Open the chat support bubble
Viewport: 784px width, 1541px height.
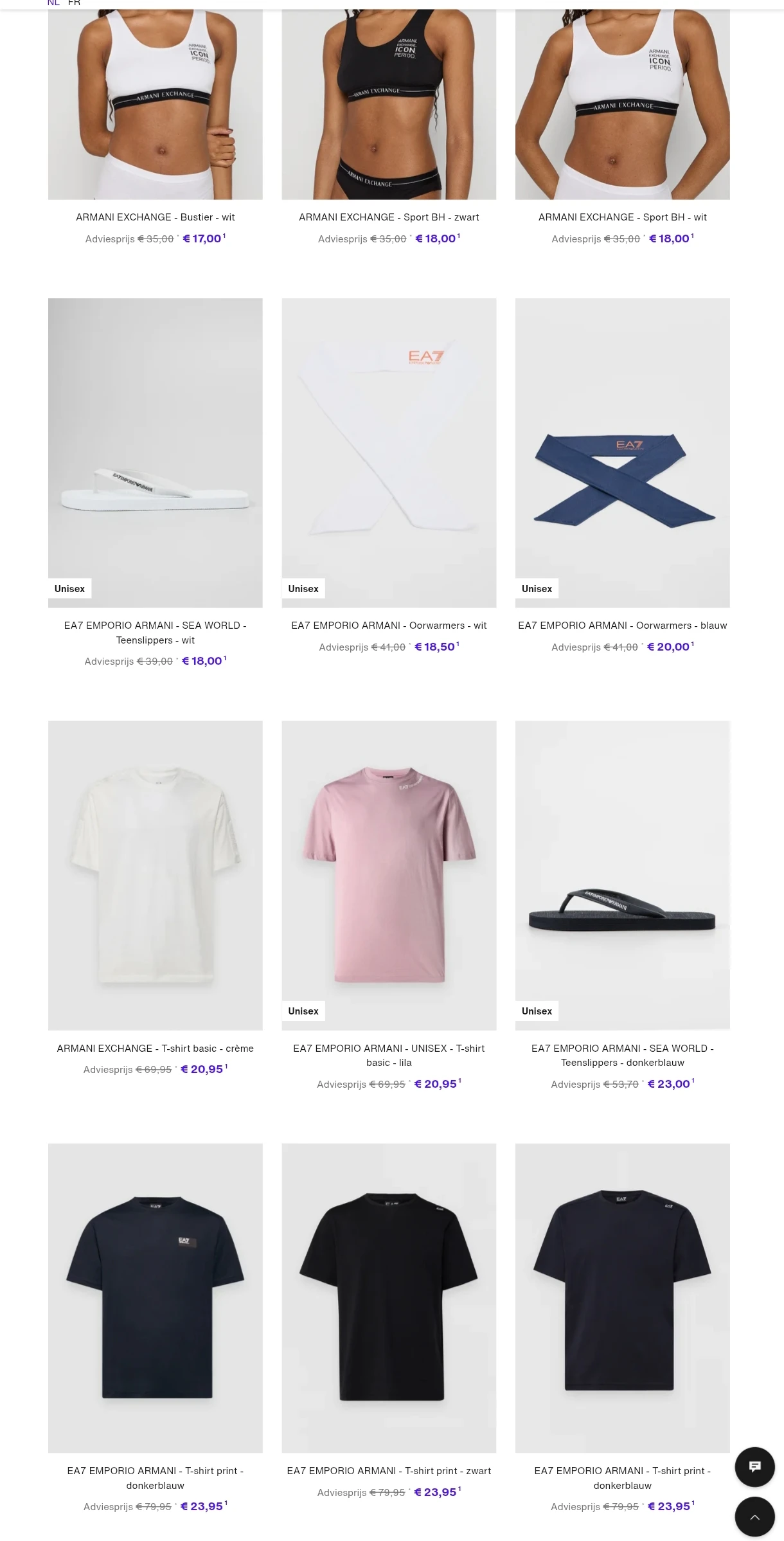754,1466
